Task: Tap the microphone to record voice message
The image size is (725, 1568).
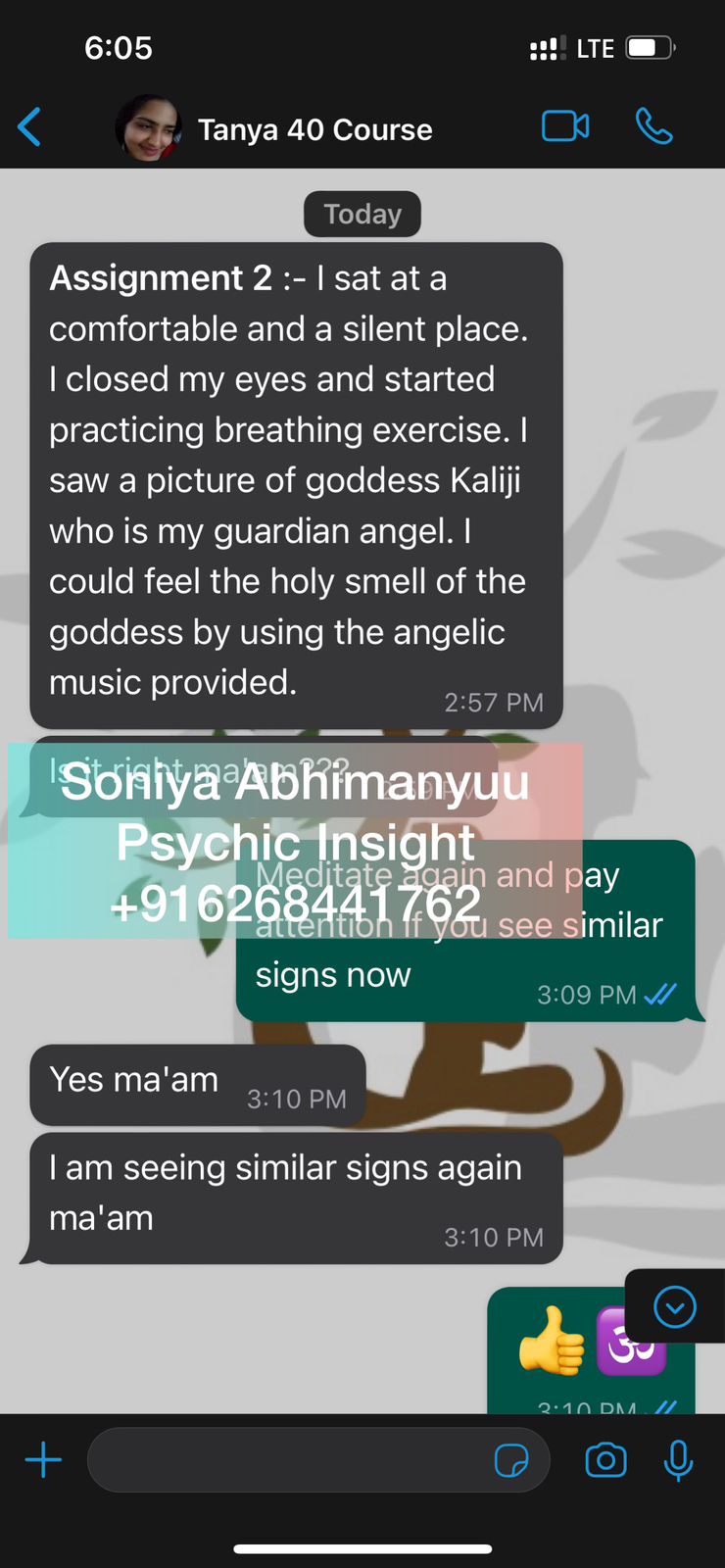Action: click(678, 1460)
